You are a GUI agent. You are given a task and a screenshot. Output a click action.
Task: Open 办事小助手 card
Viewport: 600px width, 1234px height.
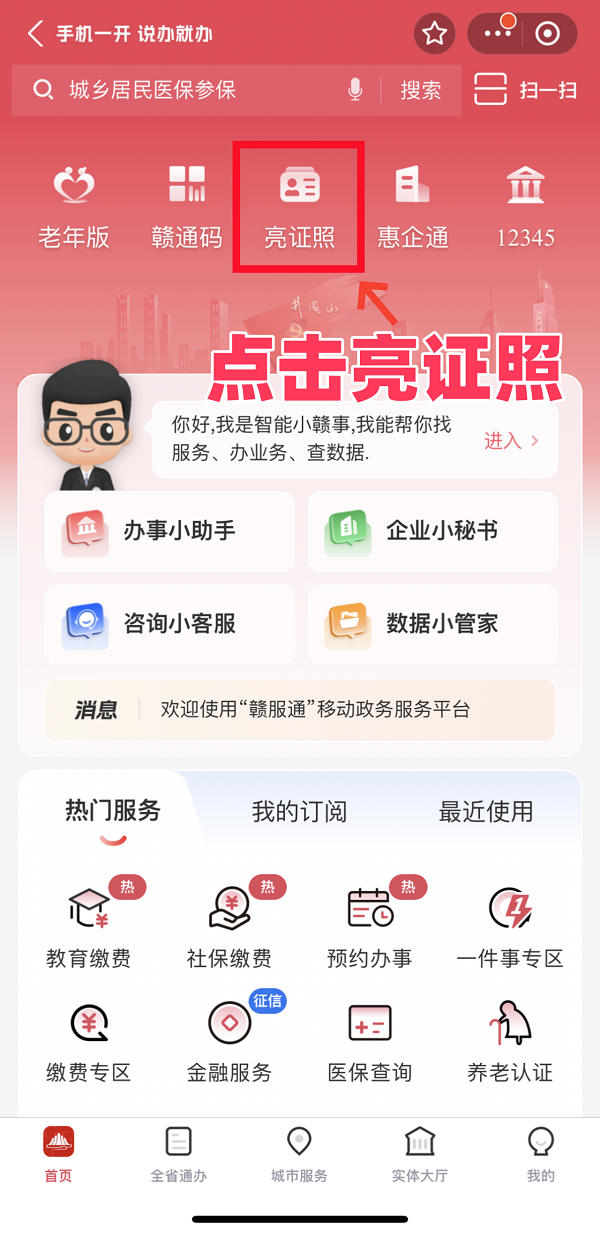coord(170,531)
